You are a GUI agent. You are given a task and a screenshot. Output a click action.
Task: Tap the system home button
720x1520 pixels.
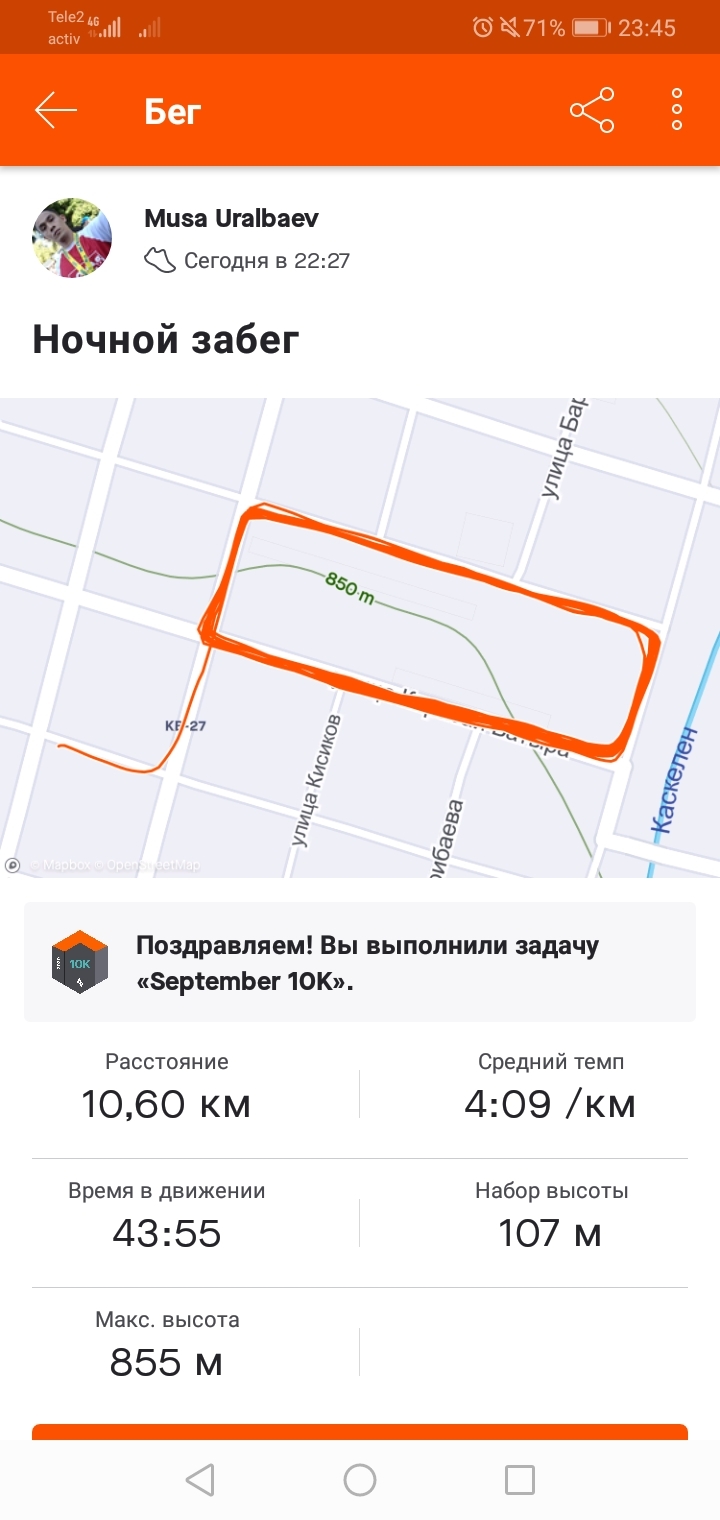pos(360,1480)
